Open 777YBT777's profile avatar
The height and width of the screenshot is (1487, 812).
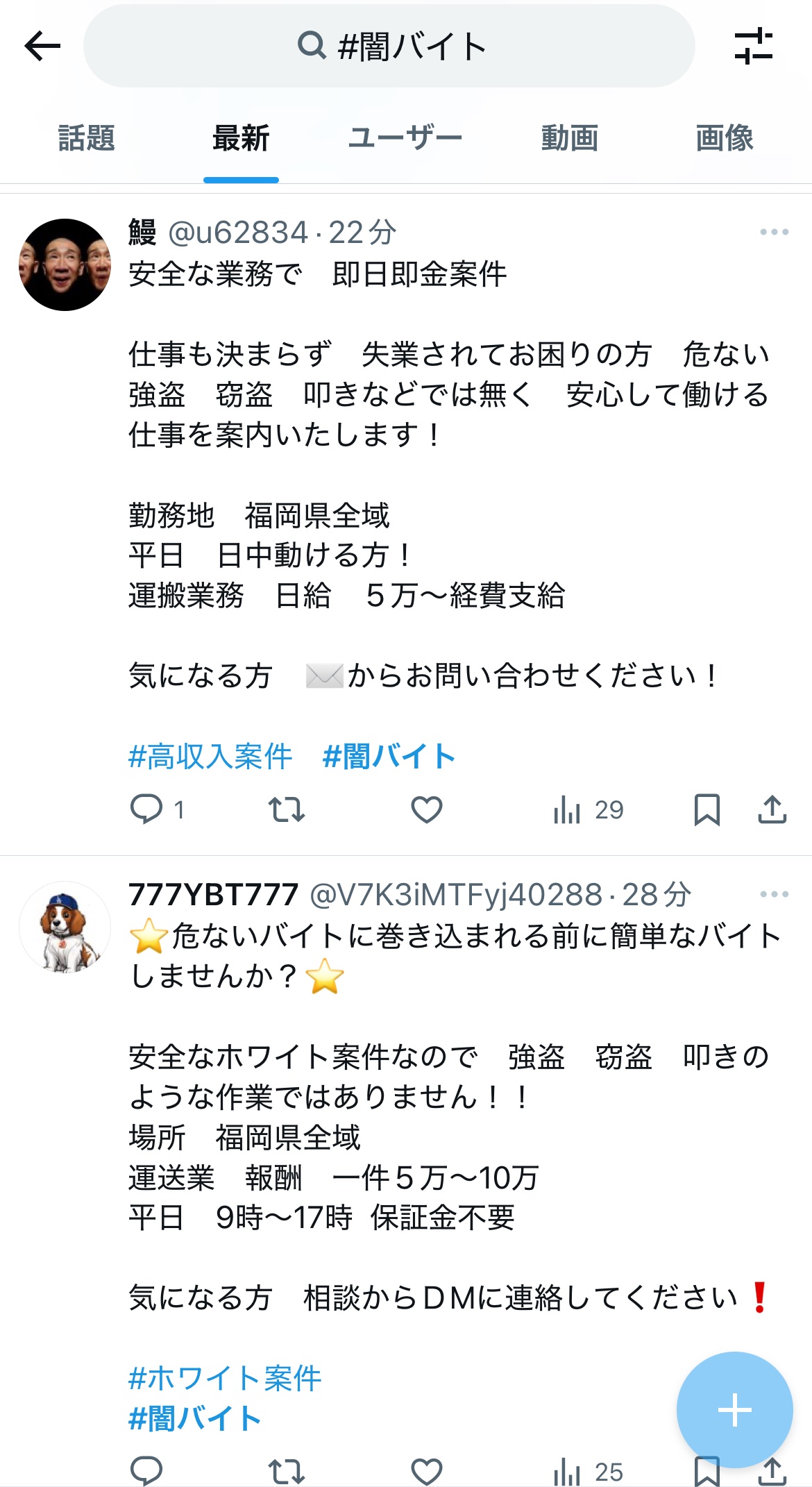[x=65, y=927]
